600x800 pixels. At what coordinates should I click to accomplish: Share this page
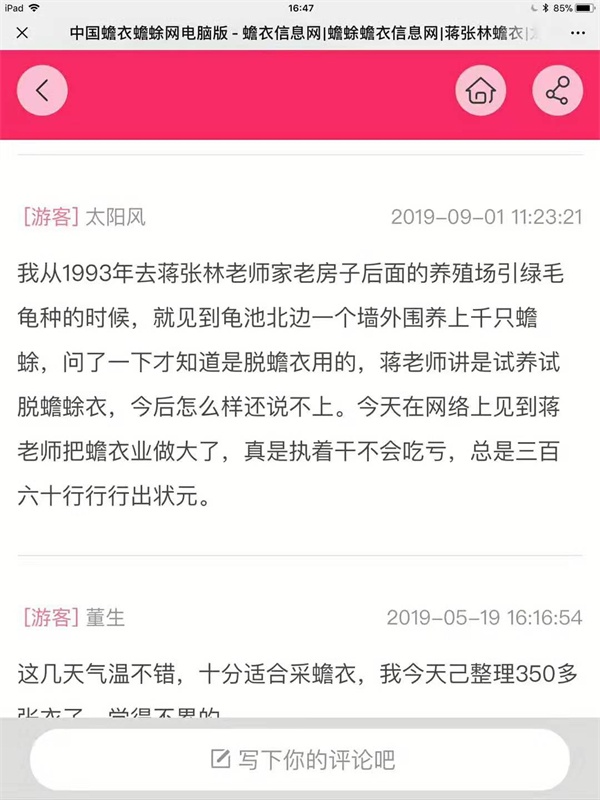click(557, 92)
